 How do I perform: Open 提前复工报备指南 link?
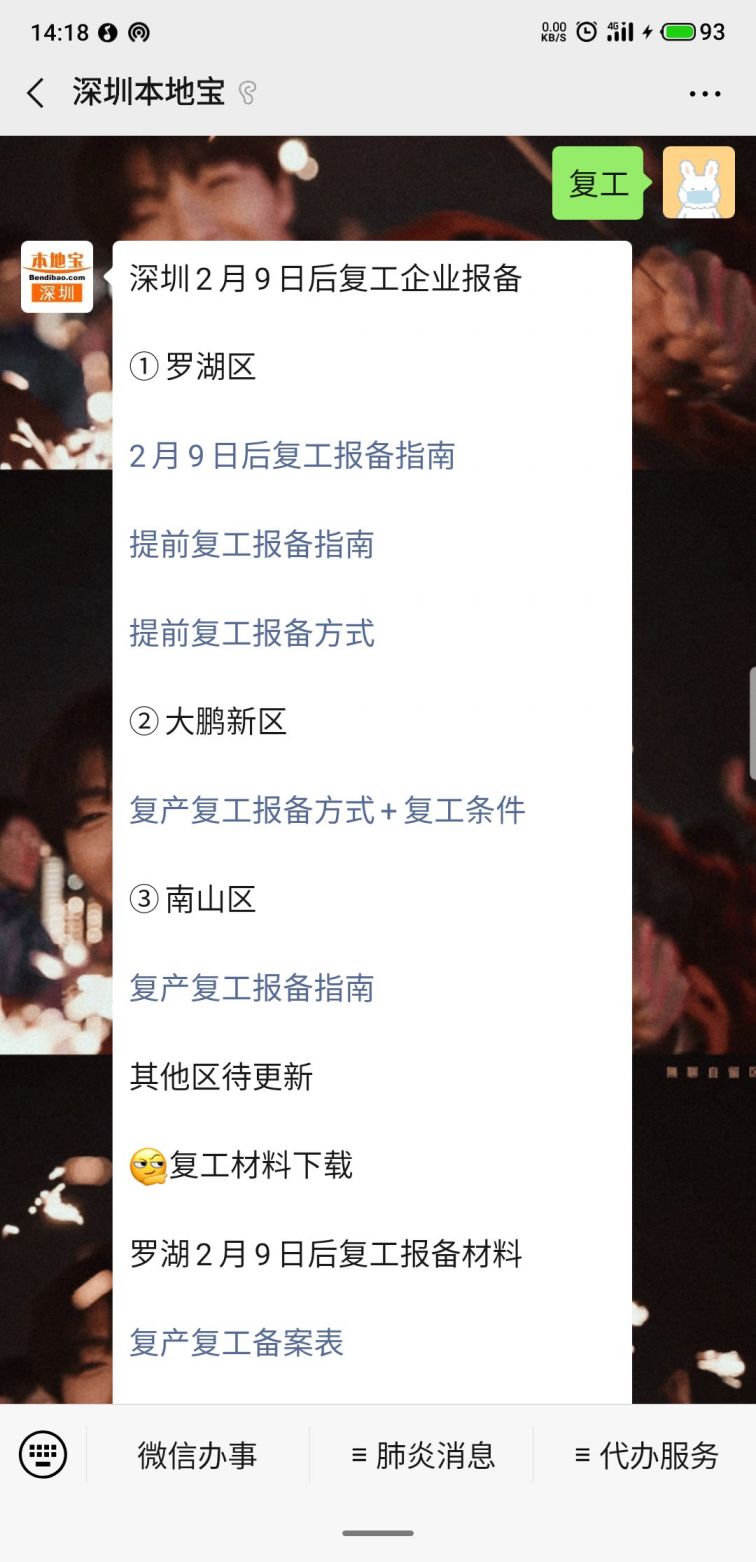[x=251, y=545]
